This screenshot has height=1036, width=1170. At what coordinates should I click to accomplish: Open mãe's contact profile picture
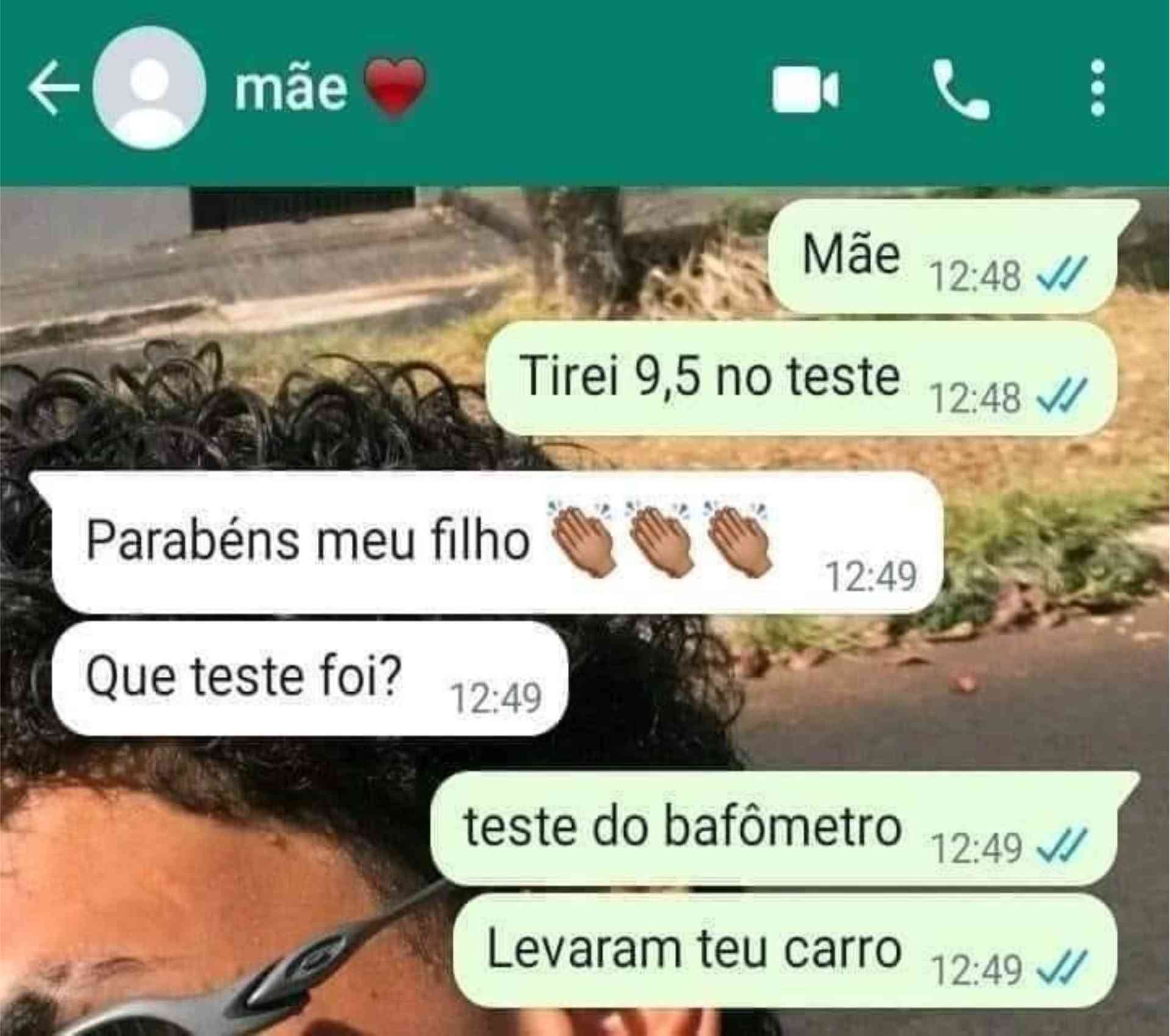point(149,88)
